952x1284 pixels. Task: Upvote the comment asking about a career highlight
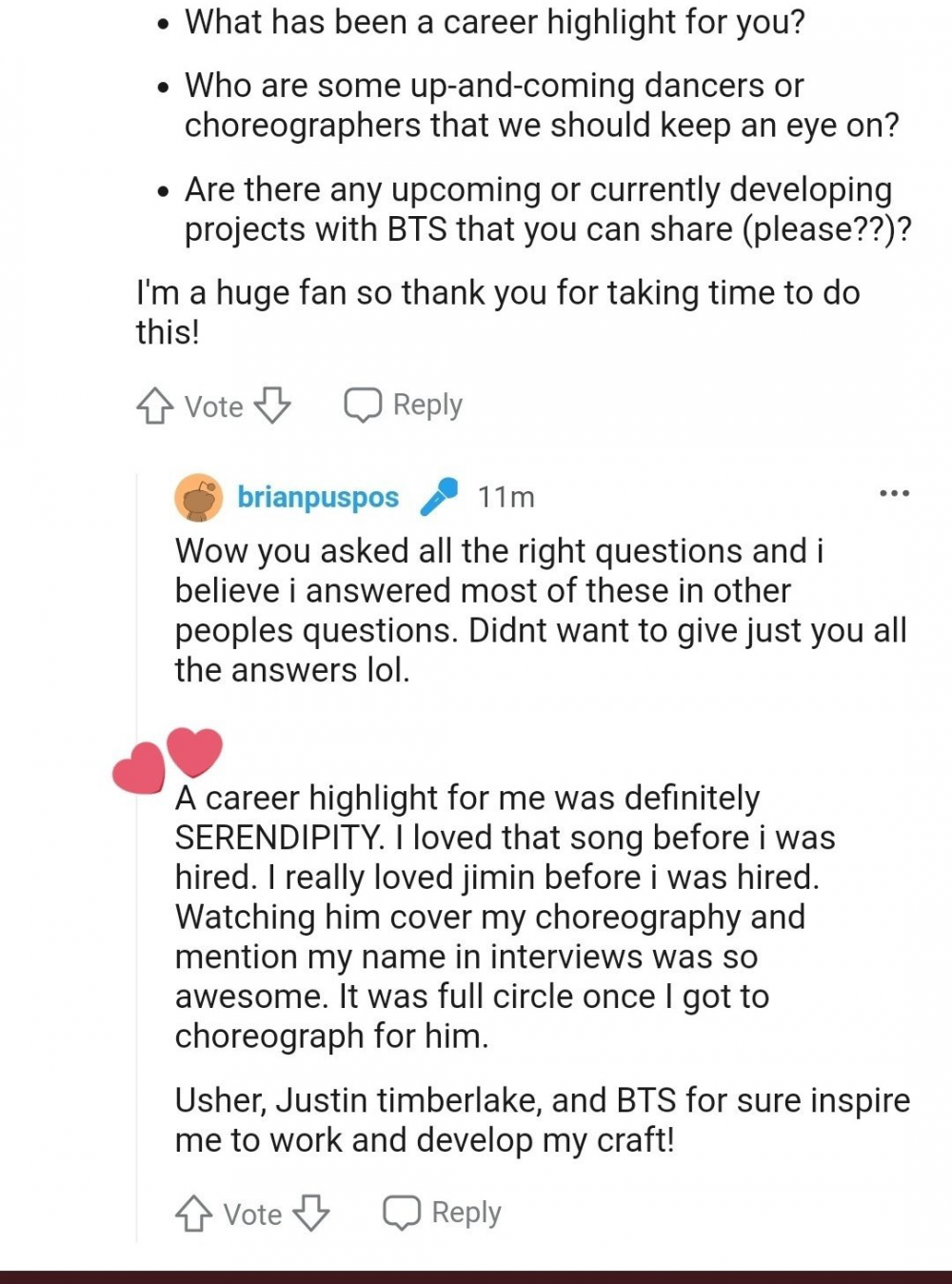point(155,406)
